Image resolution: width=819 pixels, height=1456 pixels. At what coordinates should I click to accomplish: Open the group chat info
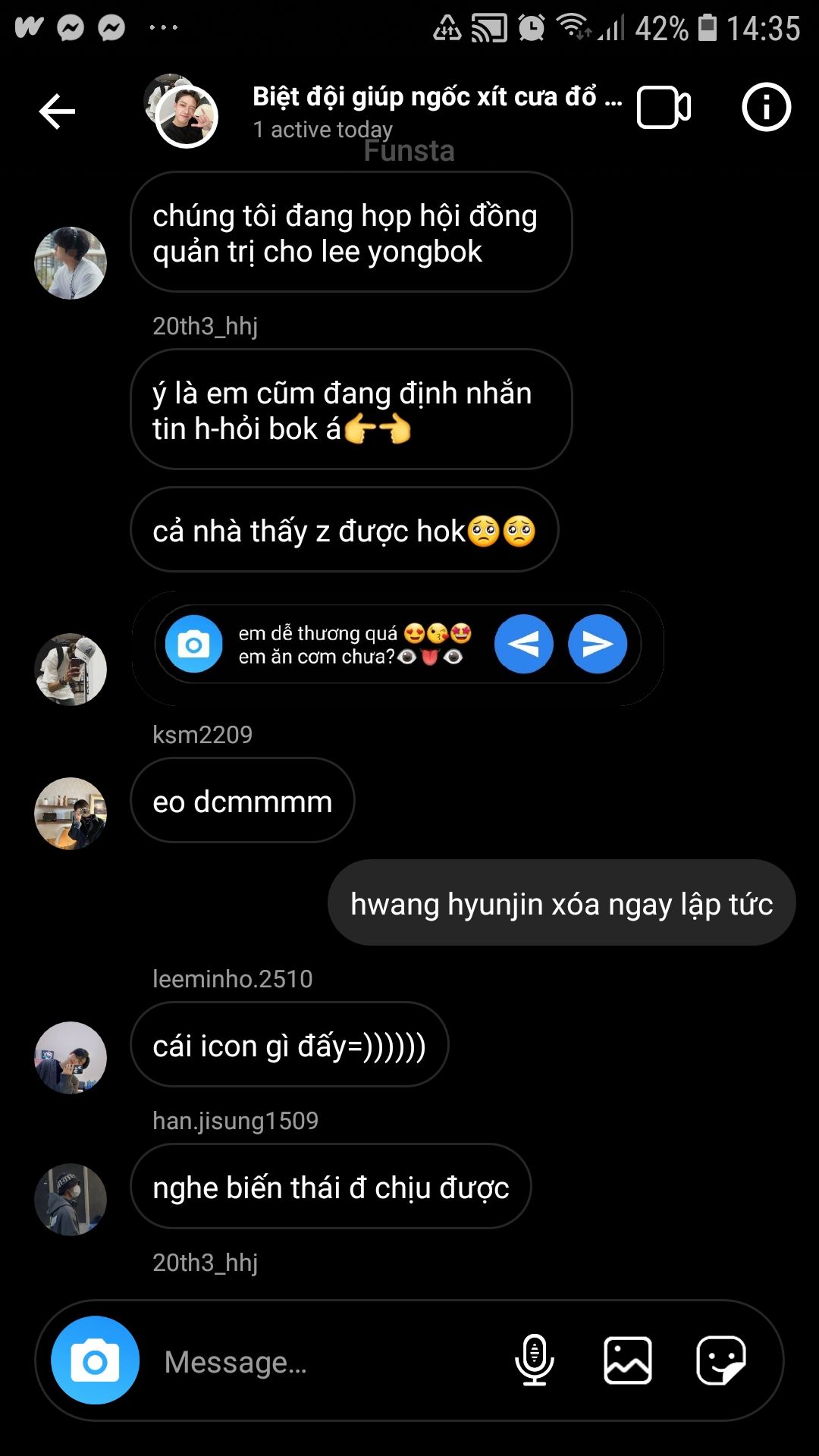766,107
